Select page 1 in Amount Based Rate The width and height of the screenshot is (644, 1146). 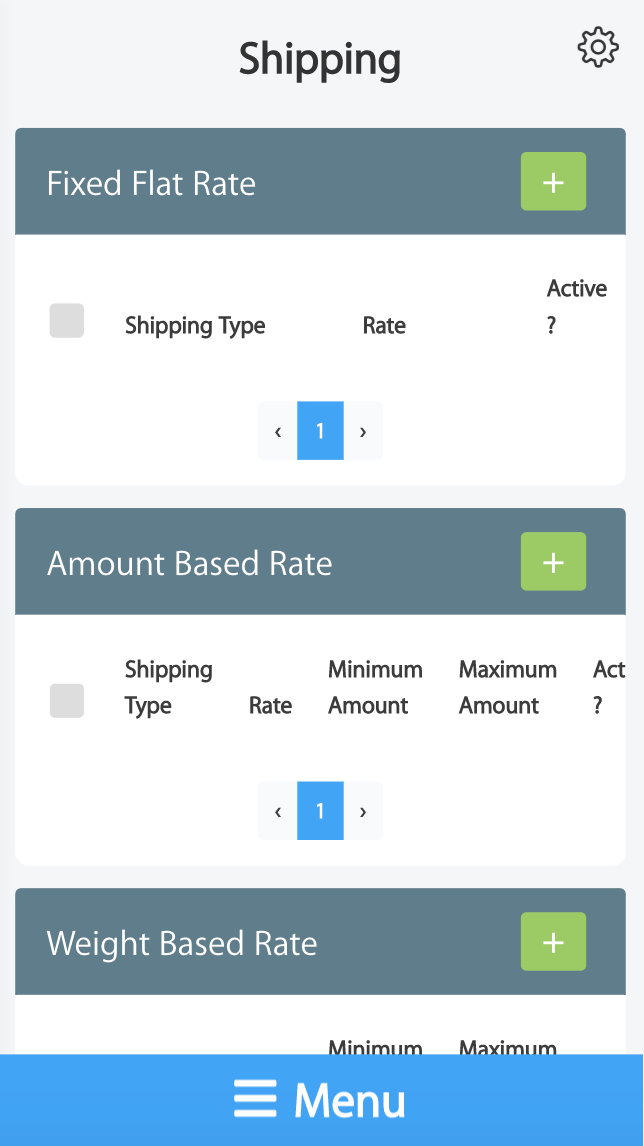coord(320,811)
